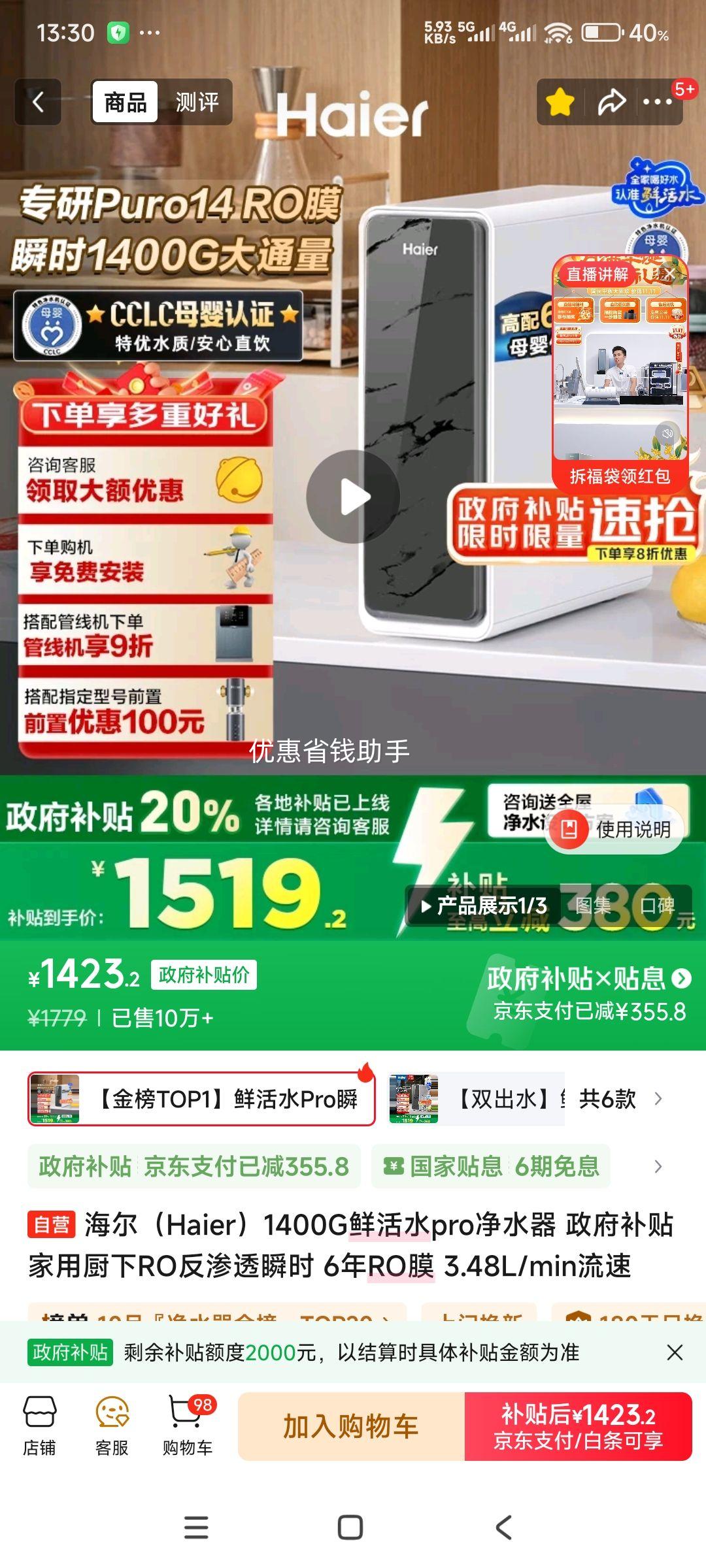
Task: Open 政府补贴×贴息 details
Action: click(588, 979)
